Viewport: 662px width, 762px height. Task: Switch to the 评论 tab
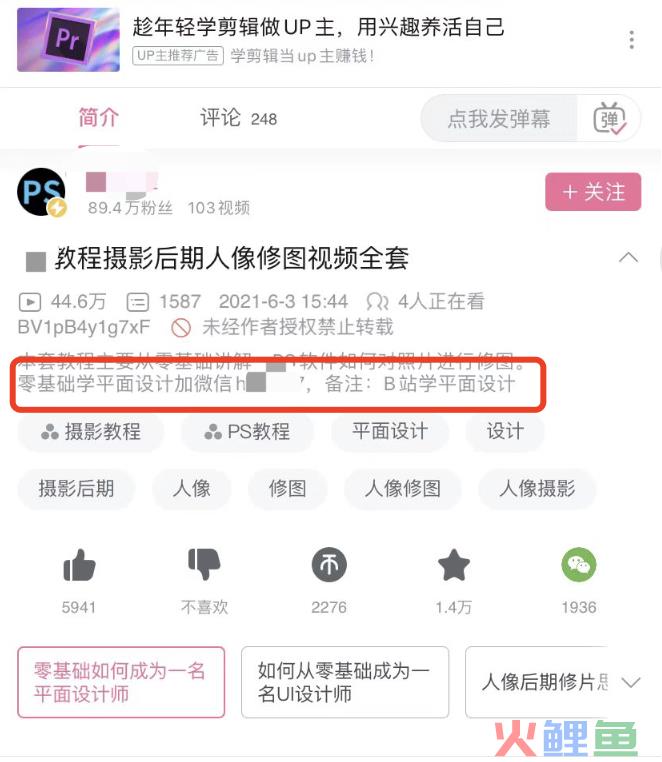pos(238,118)
